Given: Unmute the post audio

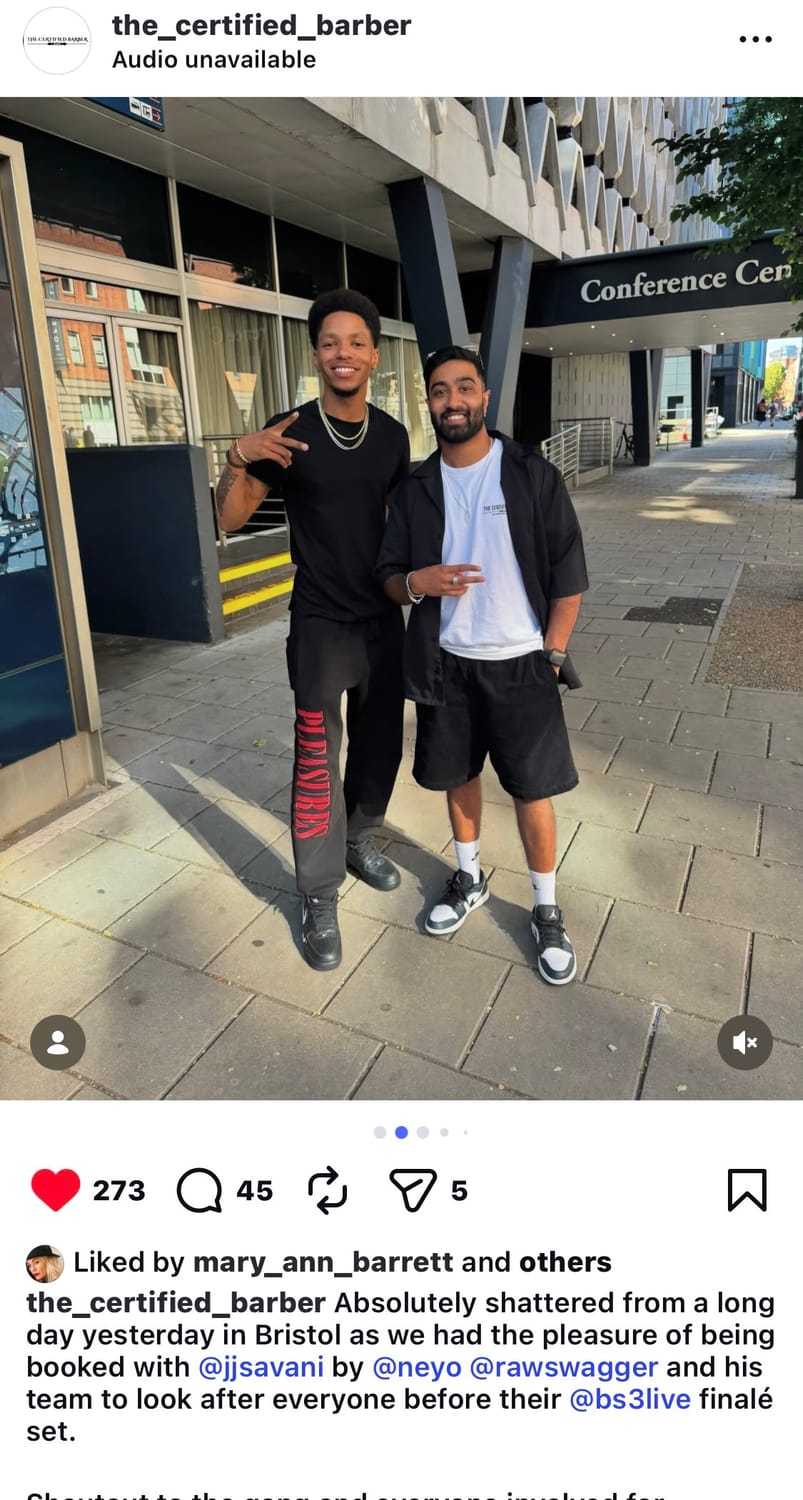Looking at the screenshot, I should point(745,1042).
